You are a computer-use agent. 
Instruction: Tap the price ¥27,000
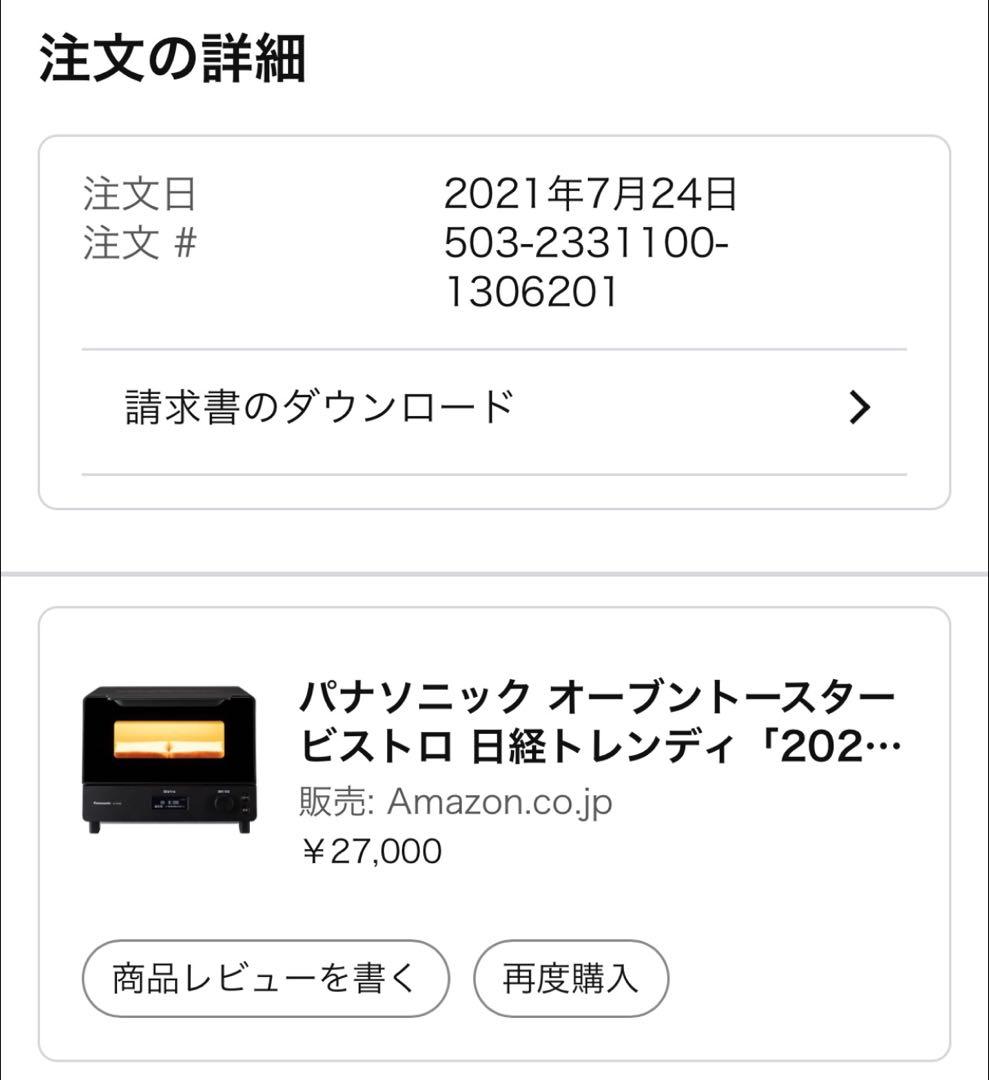[372, 852]
